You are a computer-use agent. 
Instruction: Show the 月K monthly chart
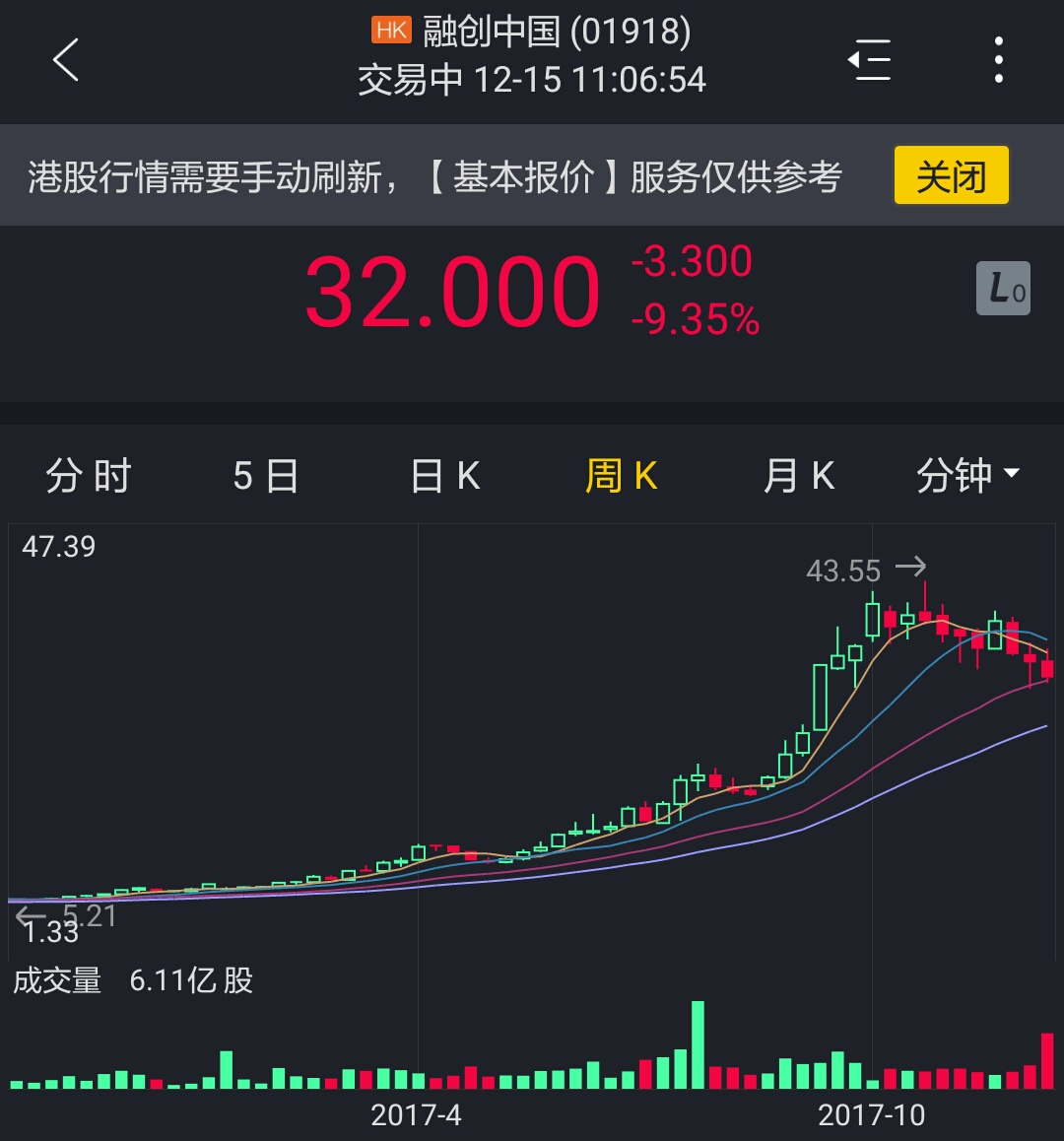point(799,476)
